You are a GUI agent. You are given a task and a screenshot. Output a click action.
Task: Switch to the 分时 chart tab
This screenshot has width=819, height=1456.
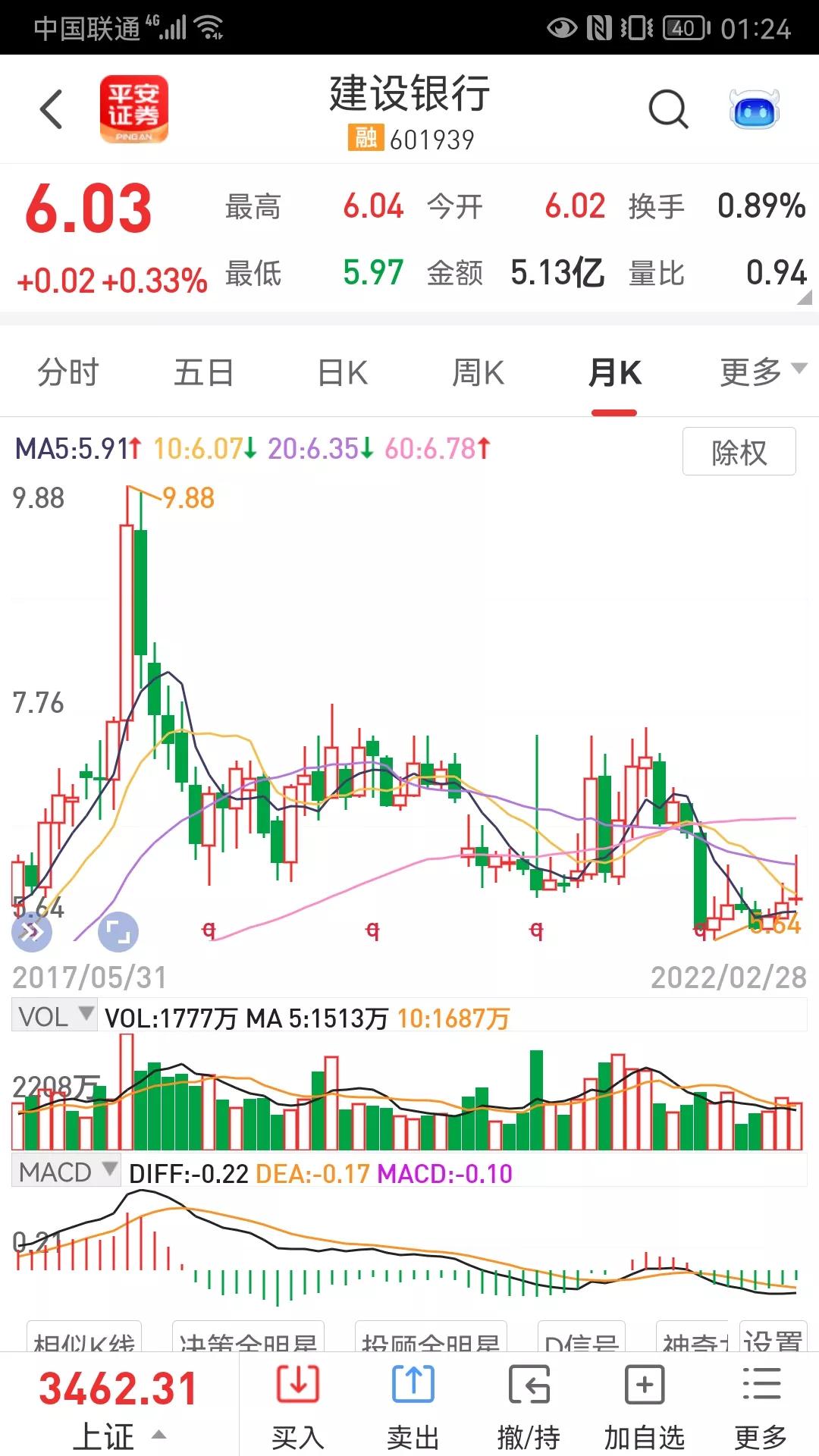click(68, 373)
